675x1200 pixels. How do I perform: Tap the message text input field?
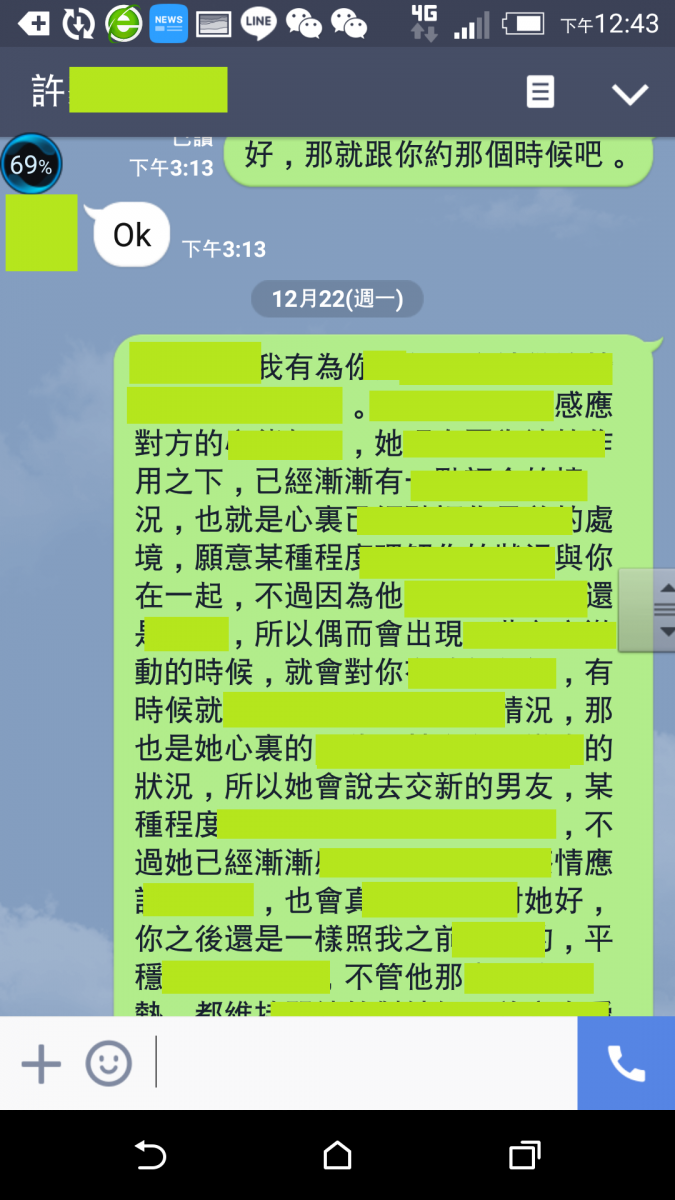tap(365, 1063)
